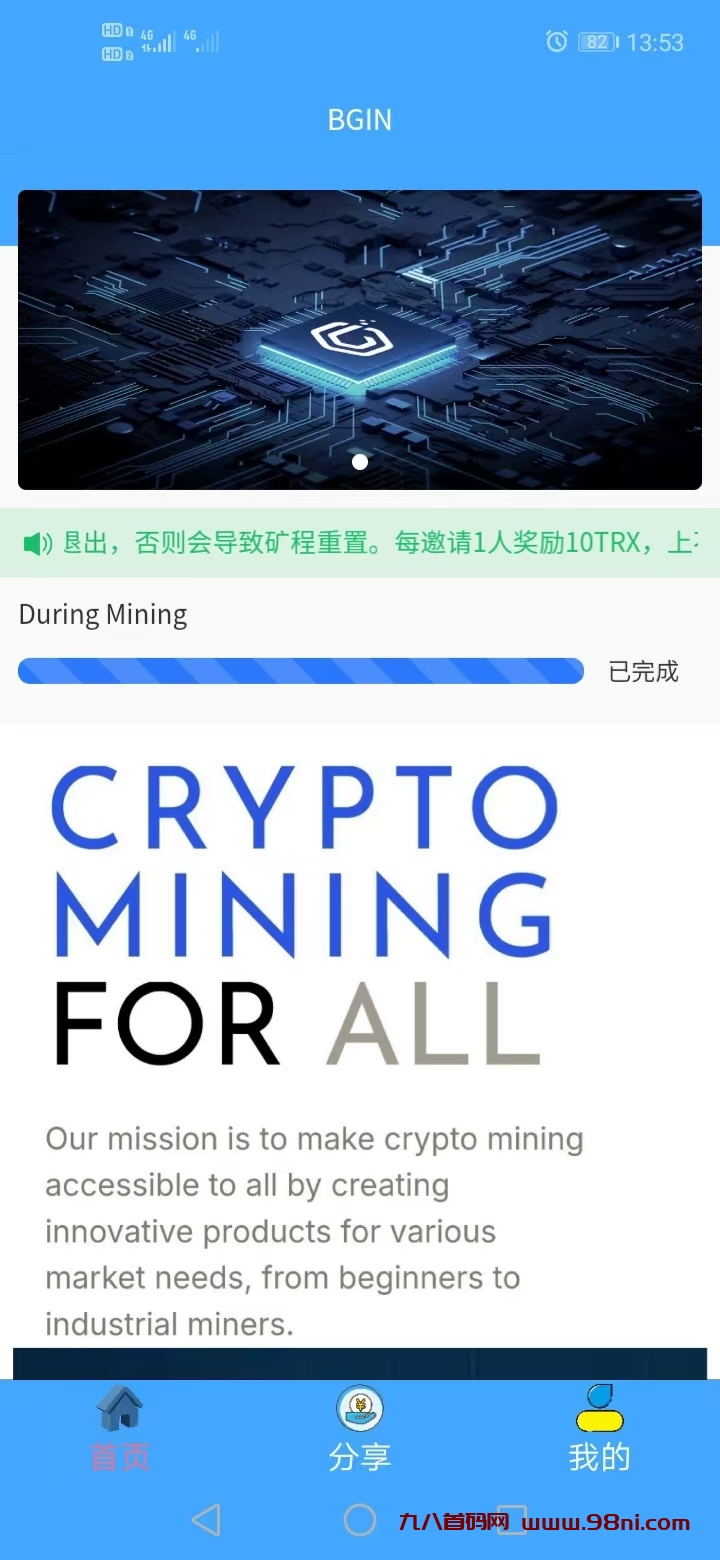Click the 已完成 completion label

coord(643,670)
